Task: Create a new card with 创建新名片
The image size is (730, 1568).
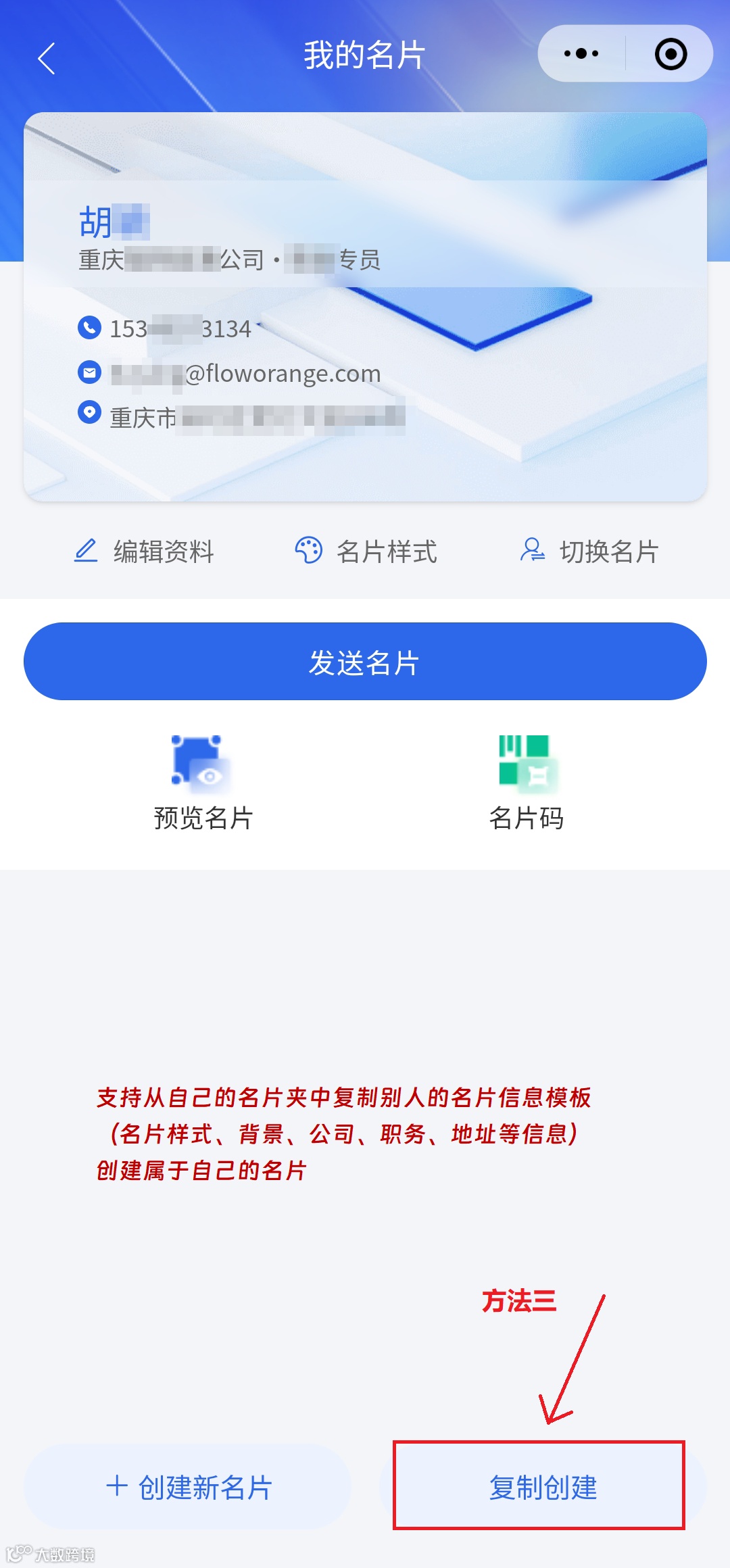Action: point(188,1487)
